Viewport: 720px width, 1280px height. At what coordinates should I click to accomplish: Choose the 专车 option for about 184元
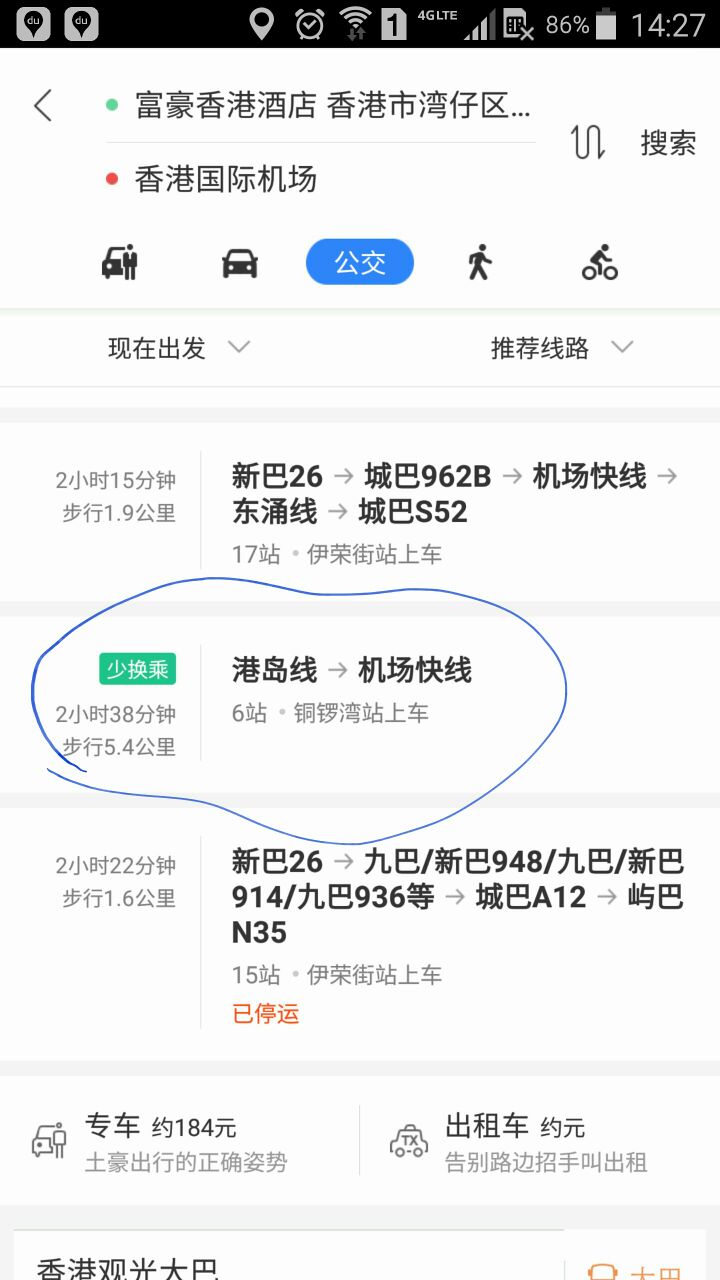(x=180, y=1143)
